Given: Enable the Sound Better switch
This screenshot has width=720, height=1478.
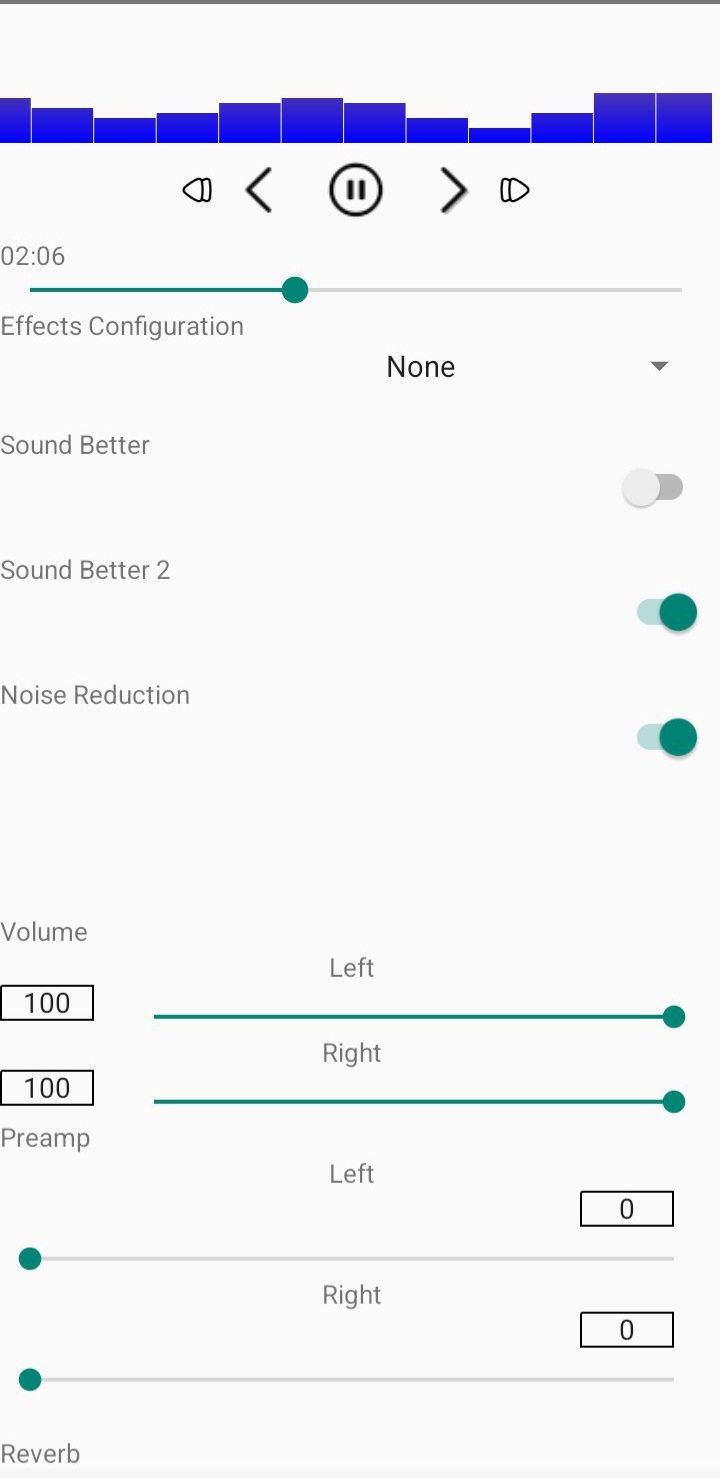Looking at the screenshot, I should (653, 488).
